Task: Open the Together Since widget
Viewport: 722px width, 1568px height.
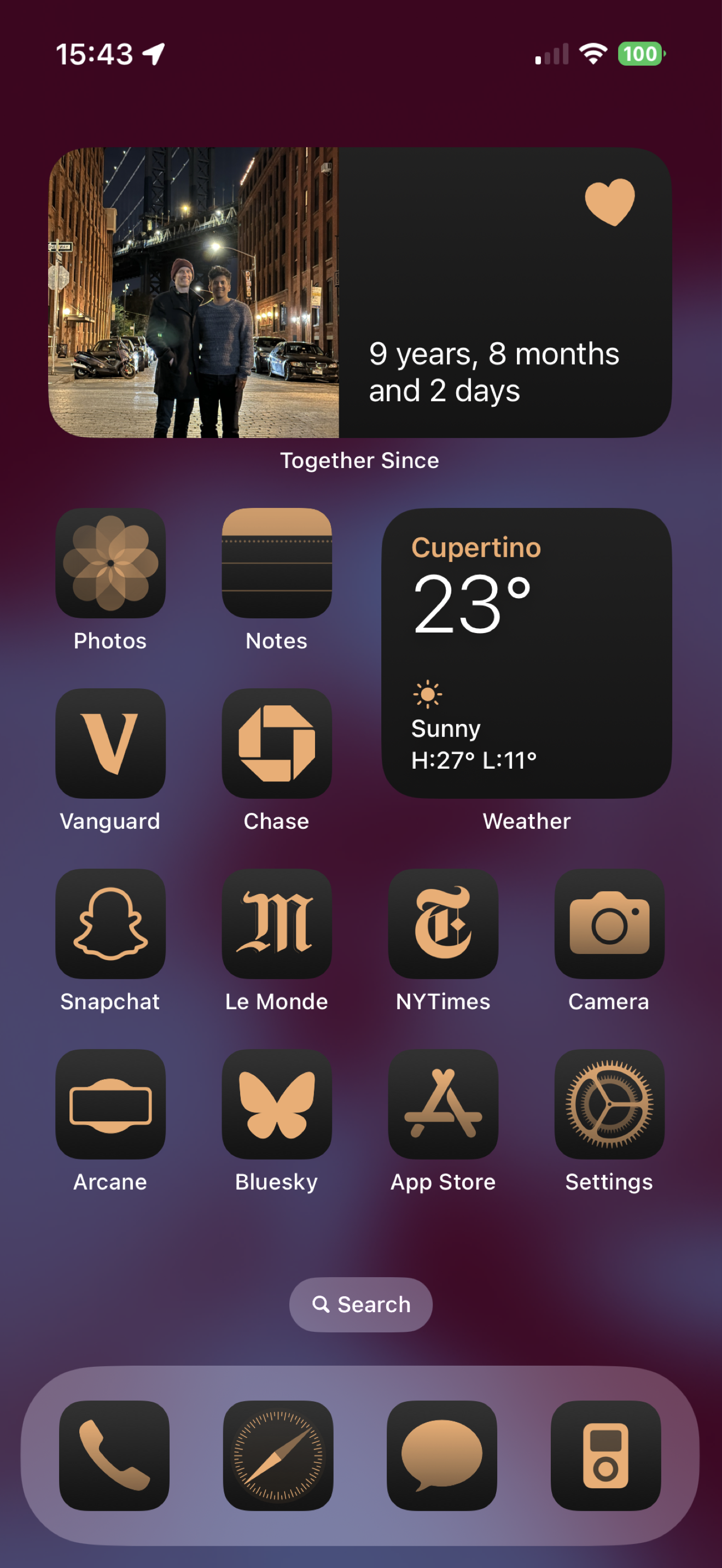Action: click(360, 292)
